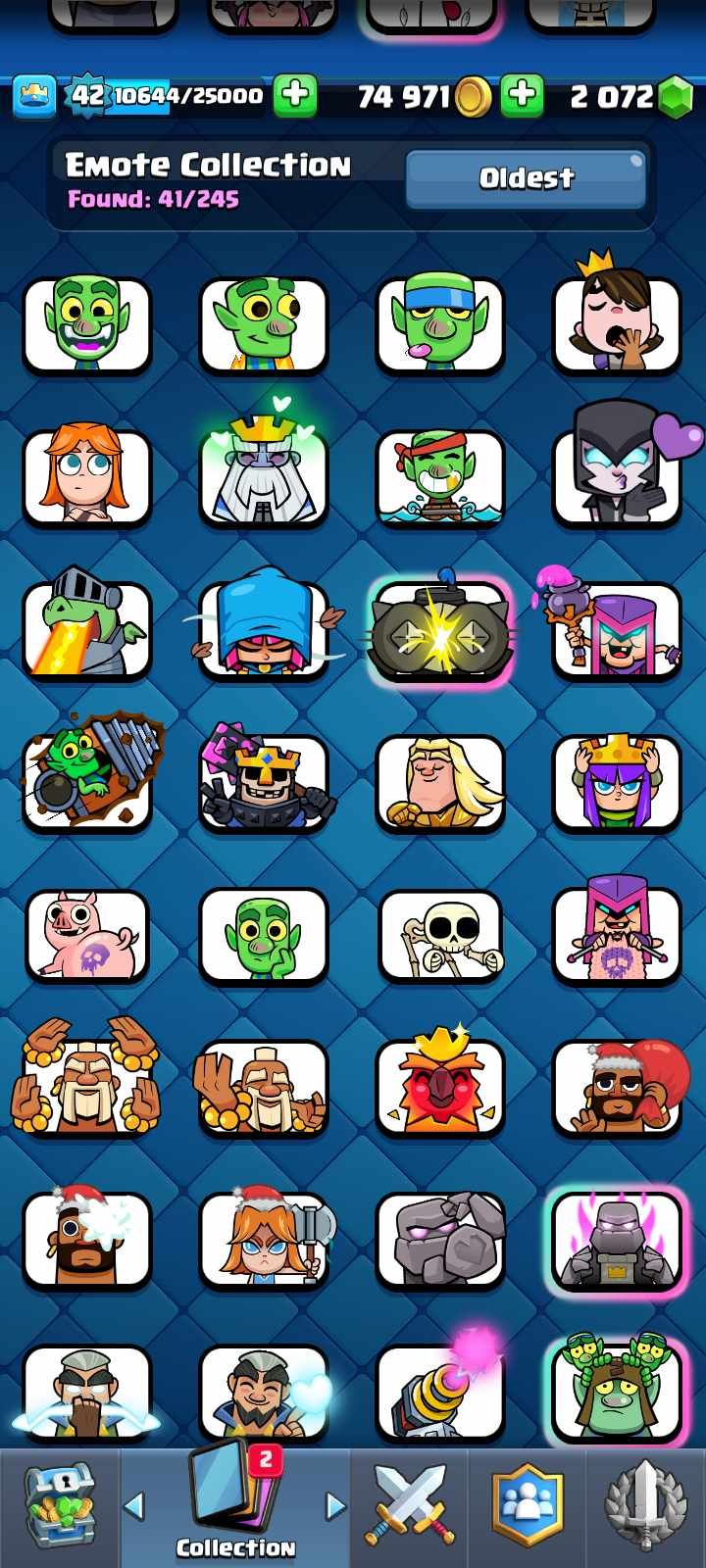This screenshot has width=706, height=1568.
Task: Select the glowing bomb emote
Action: 440,631
